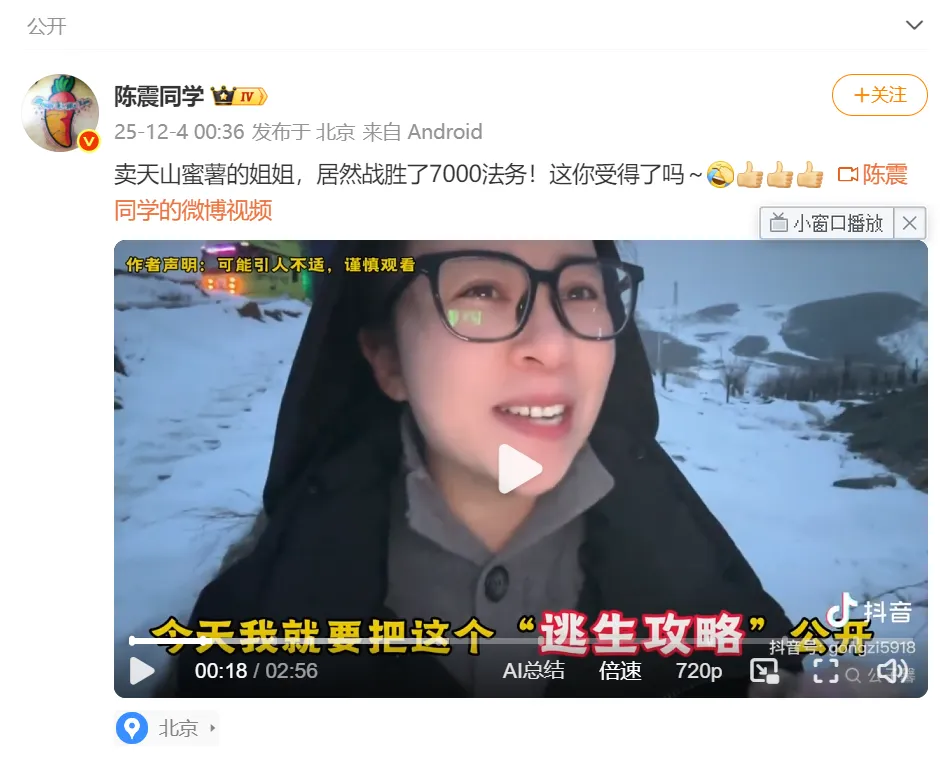The image size is (952, 768).
Task: Dismiss the 小窗口播放 popup
Action: [x=909, y=223]
